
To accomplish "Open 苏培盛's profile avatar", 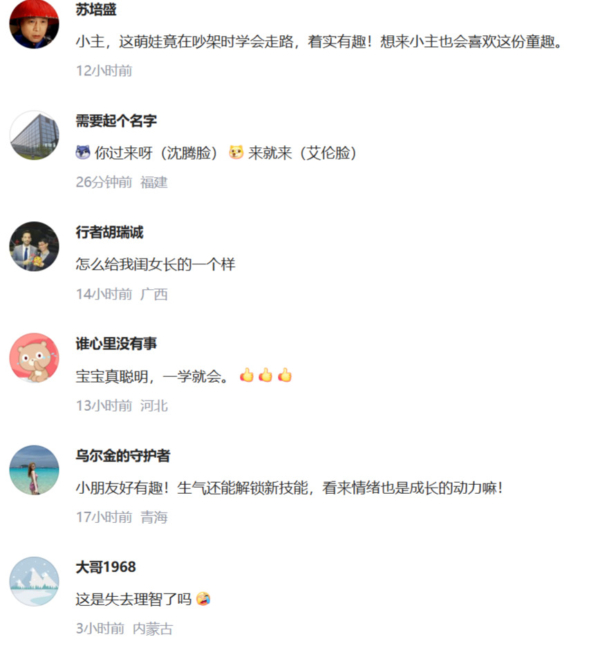I will (34, 25).
